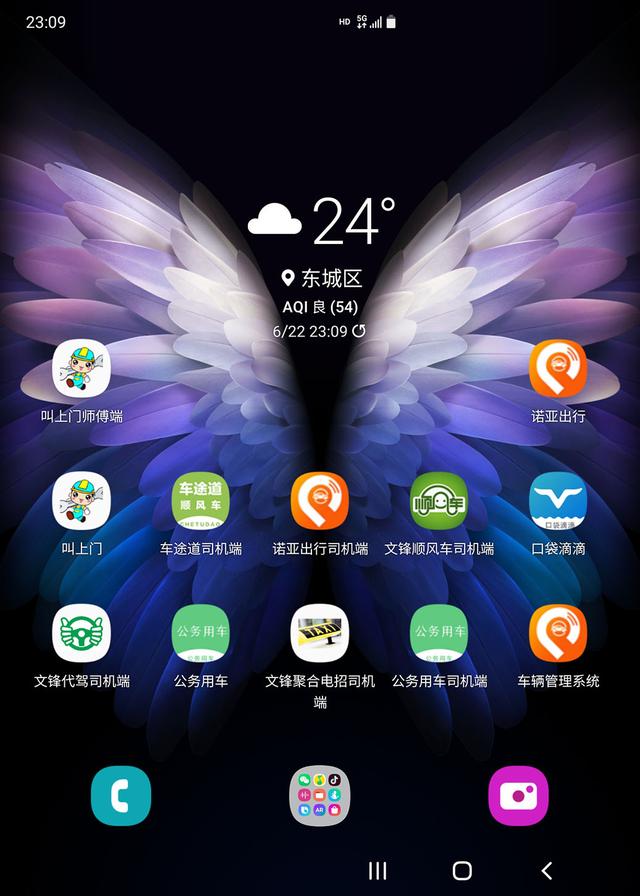Tap the system back button
The height and width of the screenshot is (896, 640).
[546, 870]
